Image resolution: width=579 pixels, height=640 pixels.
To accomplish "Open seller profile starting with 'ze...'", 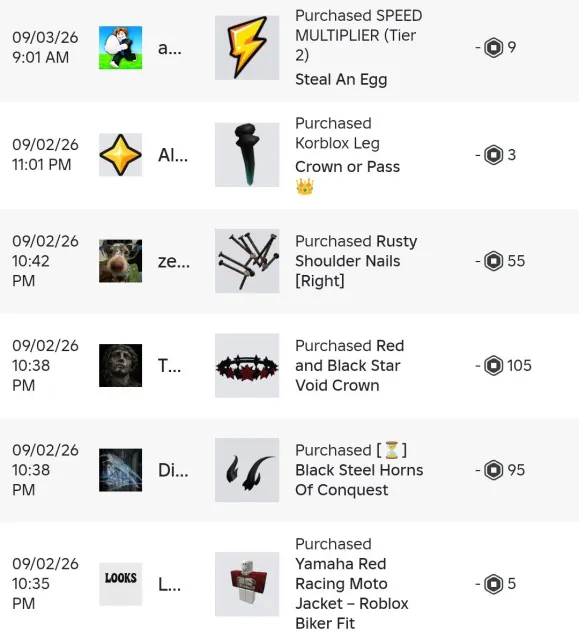I will click(x=174, y=261).
